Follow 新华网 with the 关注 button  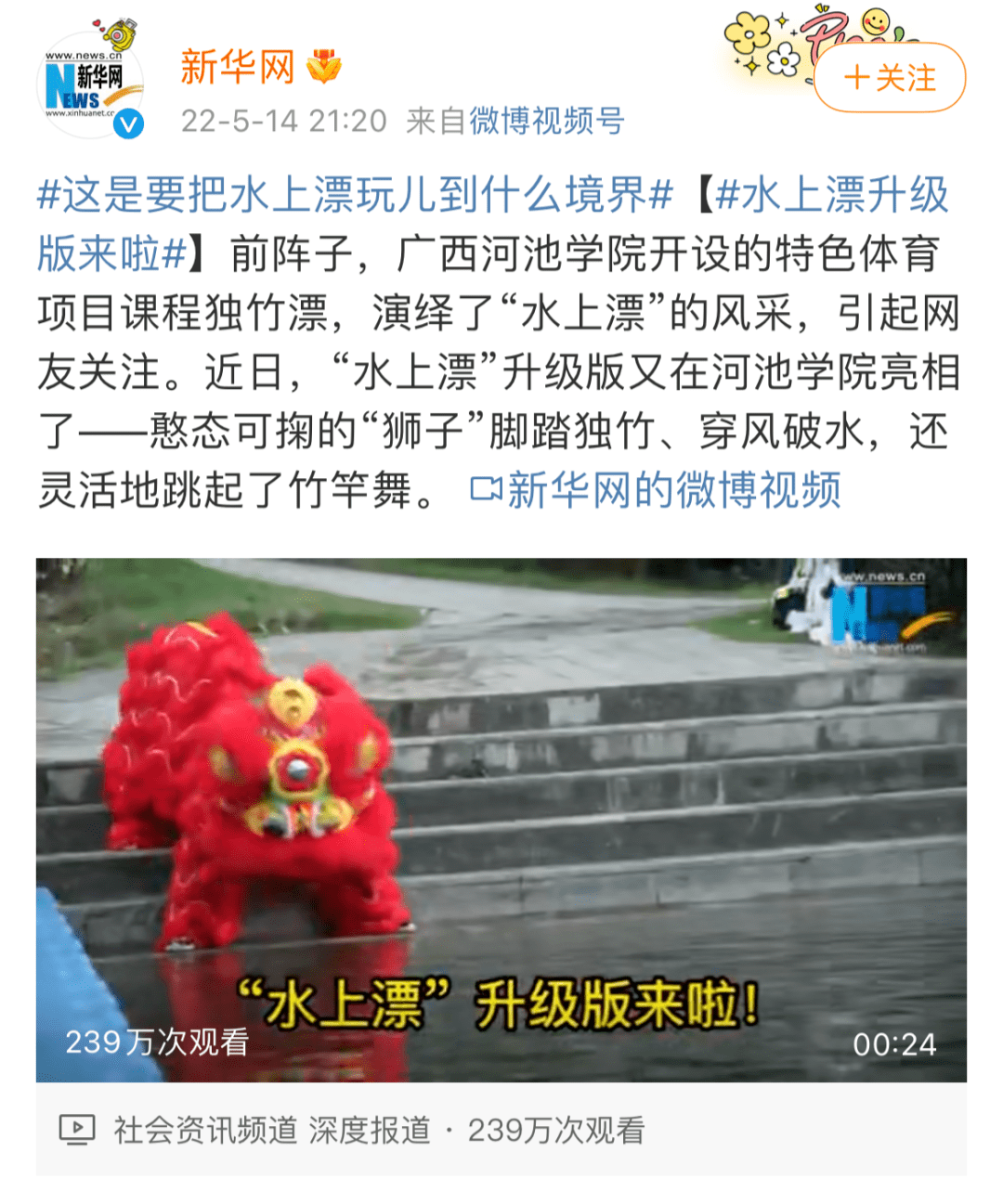(x=890, y=78)
